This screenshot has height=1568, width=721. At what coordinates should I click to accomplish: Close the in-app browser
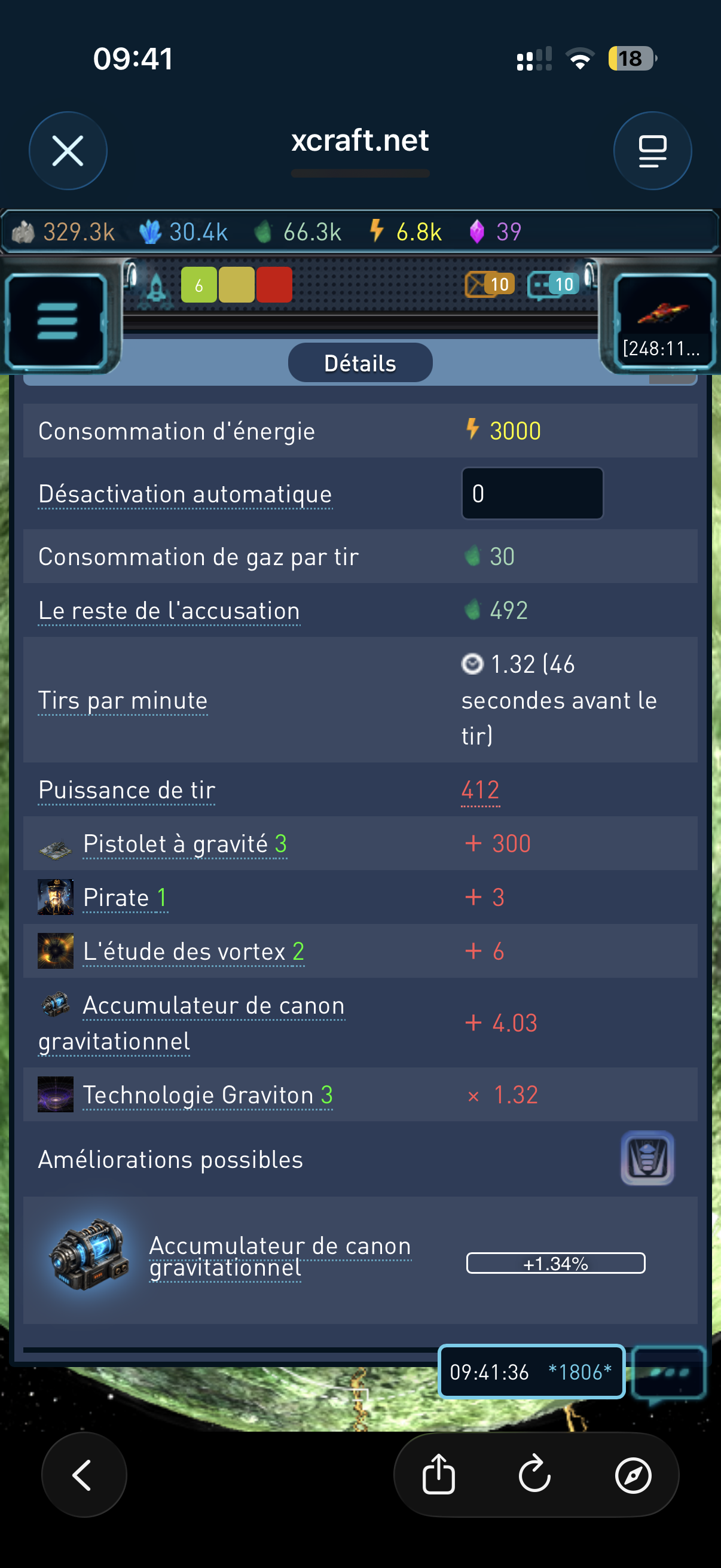point(68,150)
